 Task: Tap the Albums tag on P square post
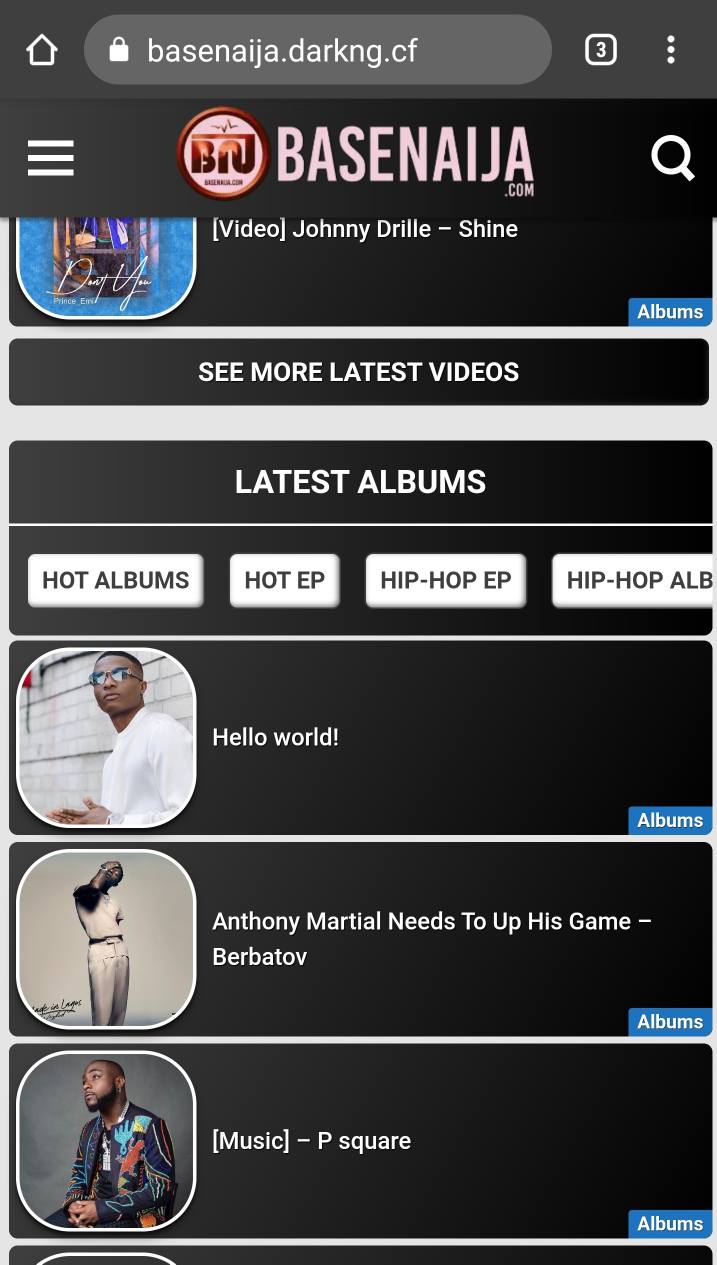click(x=670, y=1223)
